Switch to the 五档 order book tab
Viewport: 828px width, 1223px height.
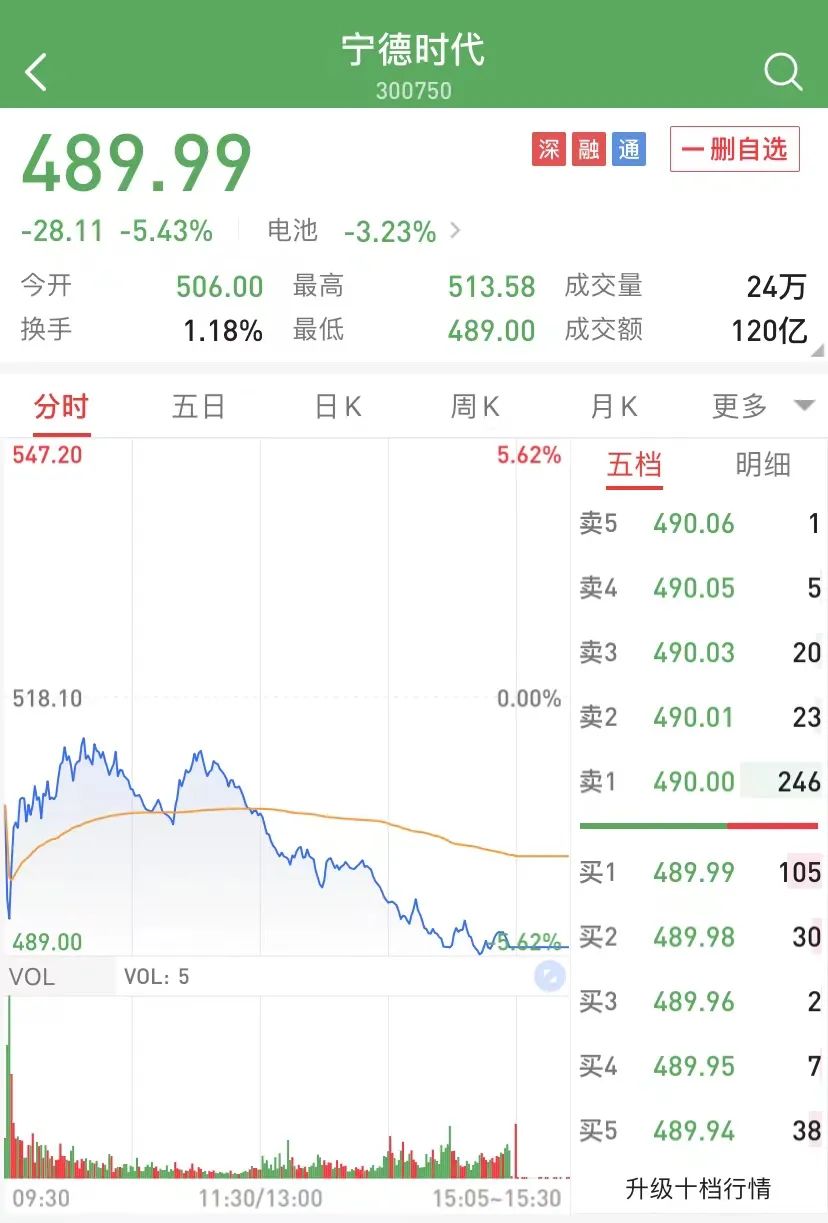pyautogui.click(x=634, y=465)
